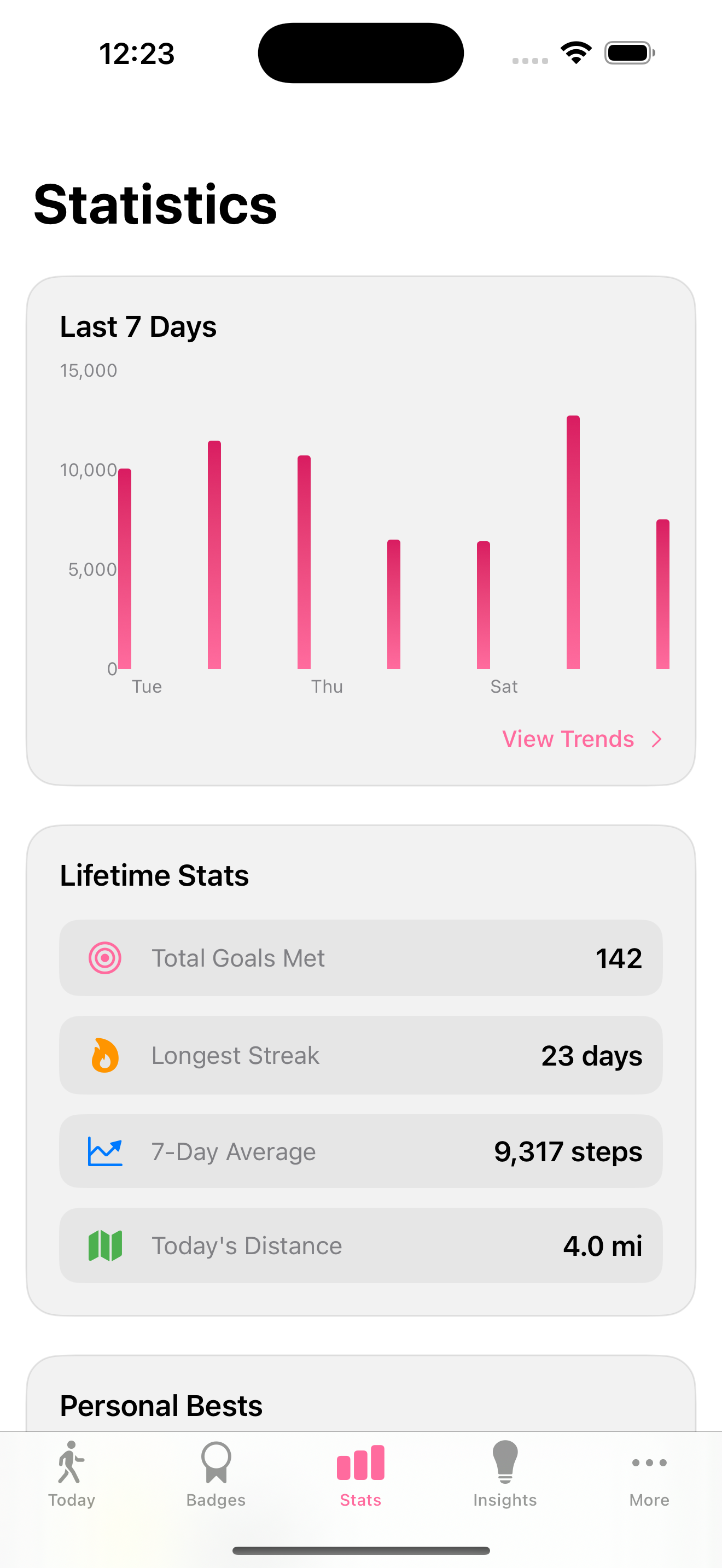Tap the Stats bar chart icon
This screenshot has width=722, height=1568.
[x=360, y=1462]
